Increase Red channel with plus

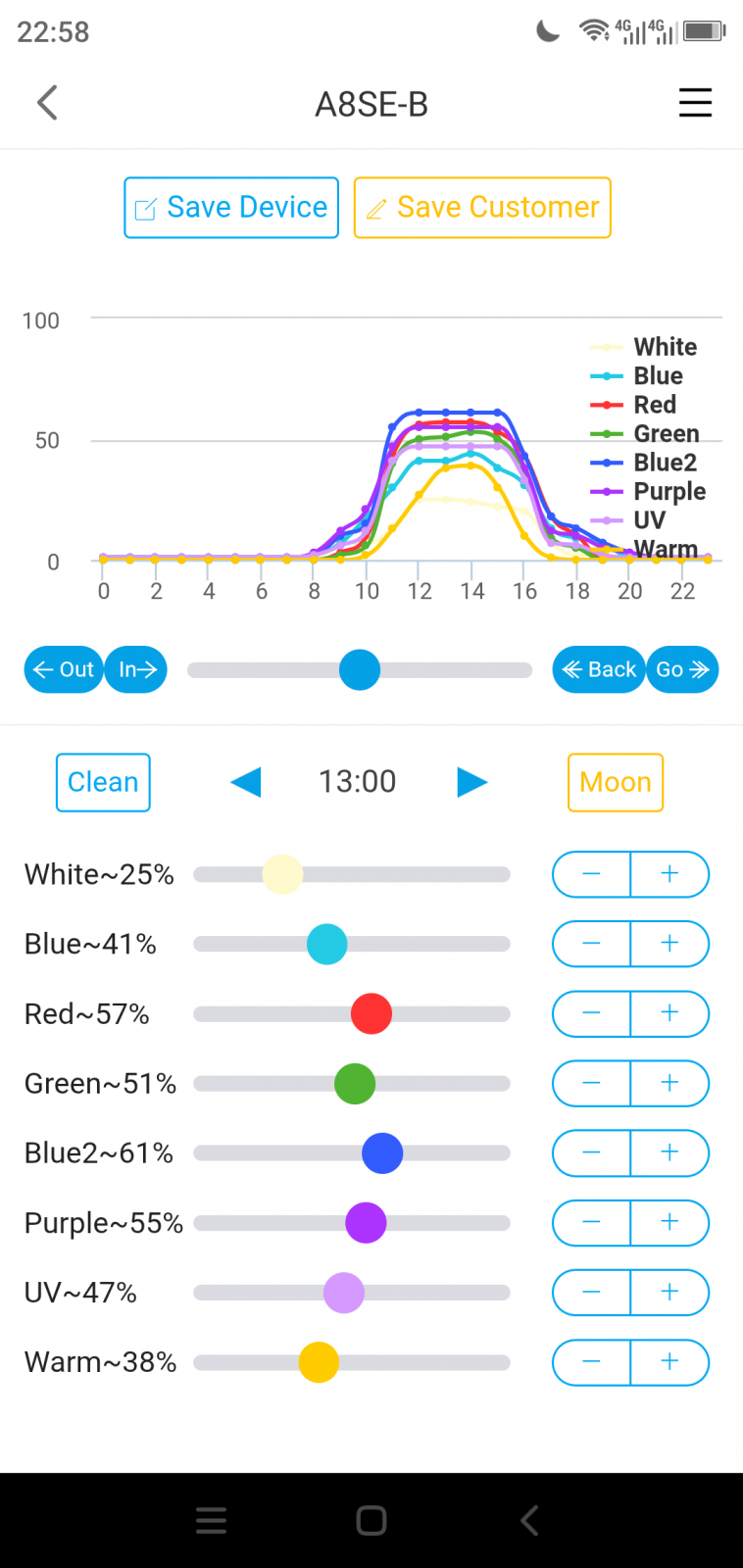coord(669,1013)
